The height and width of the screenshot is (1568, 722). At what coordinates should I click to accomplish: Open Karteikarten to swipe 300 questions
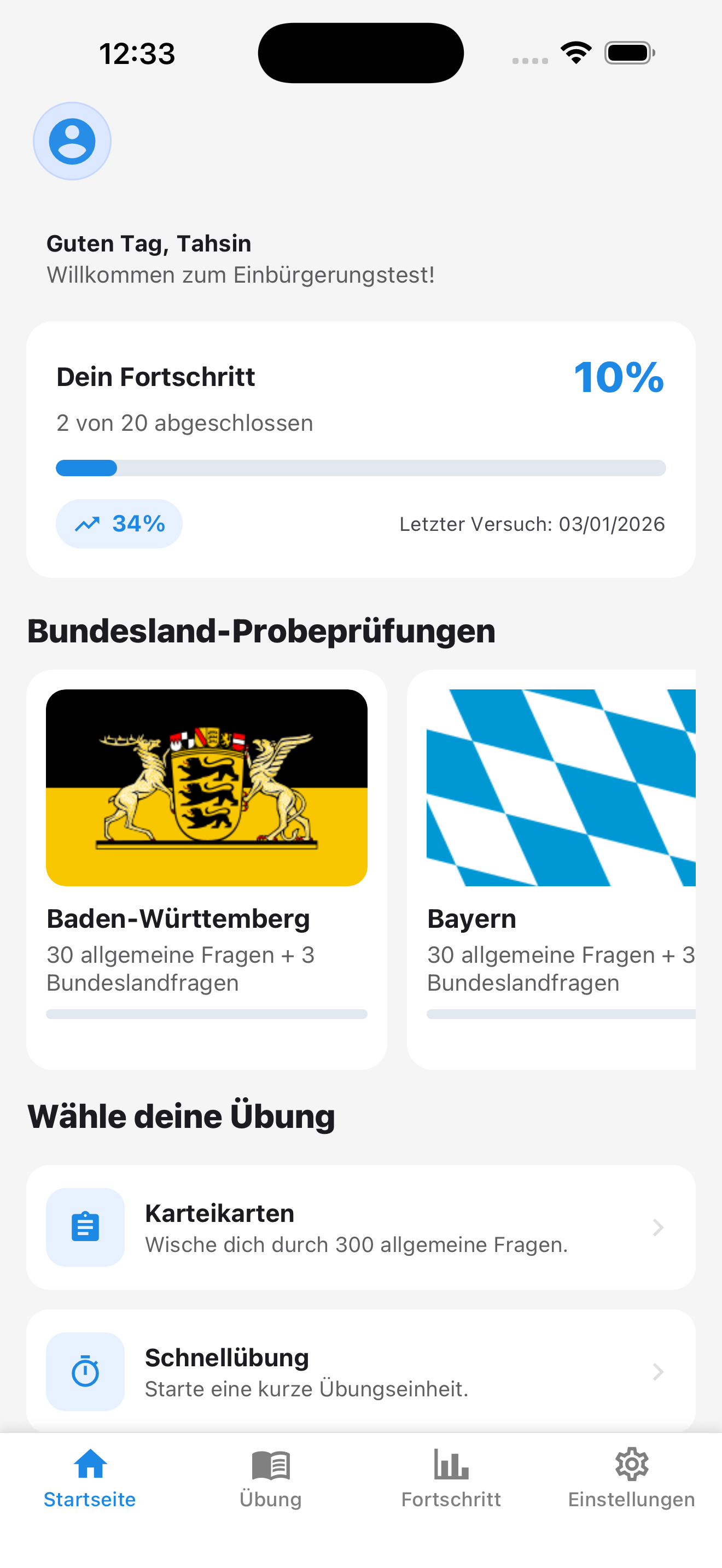pyautogui.click(x=360, y=1227)
